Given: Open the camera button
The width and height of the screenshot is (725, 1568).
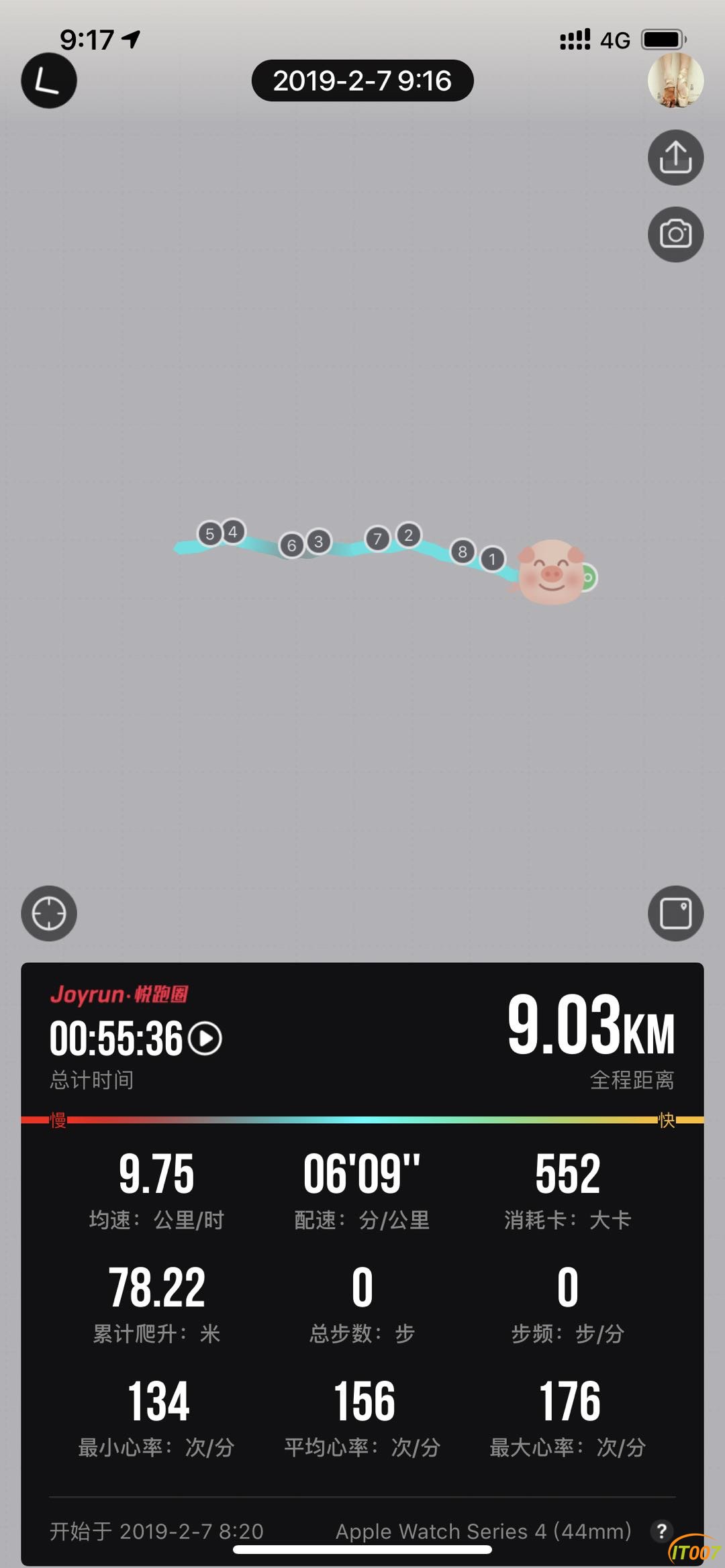Looking at the screenshot, I should 675,234.
